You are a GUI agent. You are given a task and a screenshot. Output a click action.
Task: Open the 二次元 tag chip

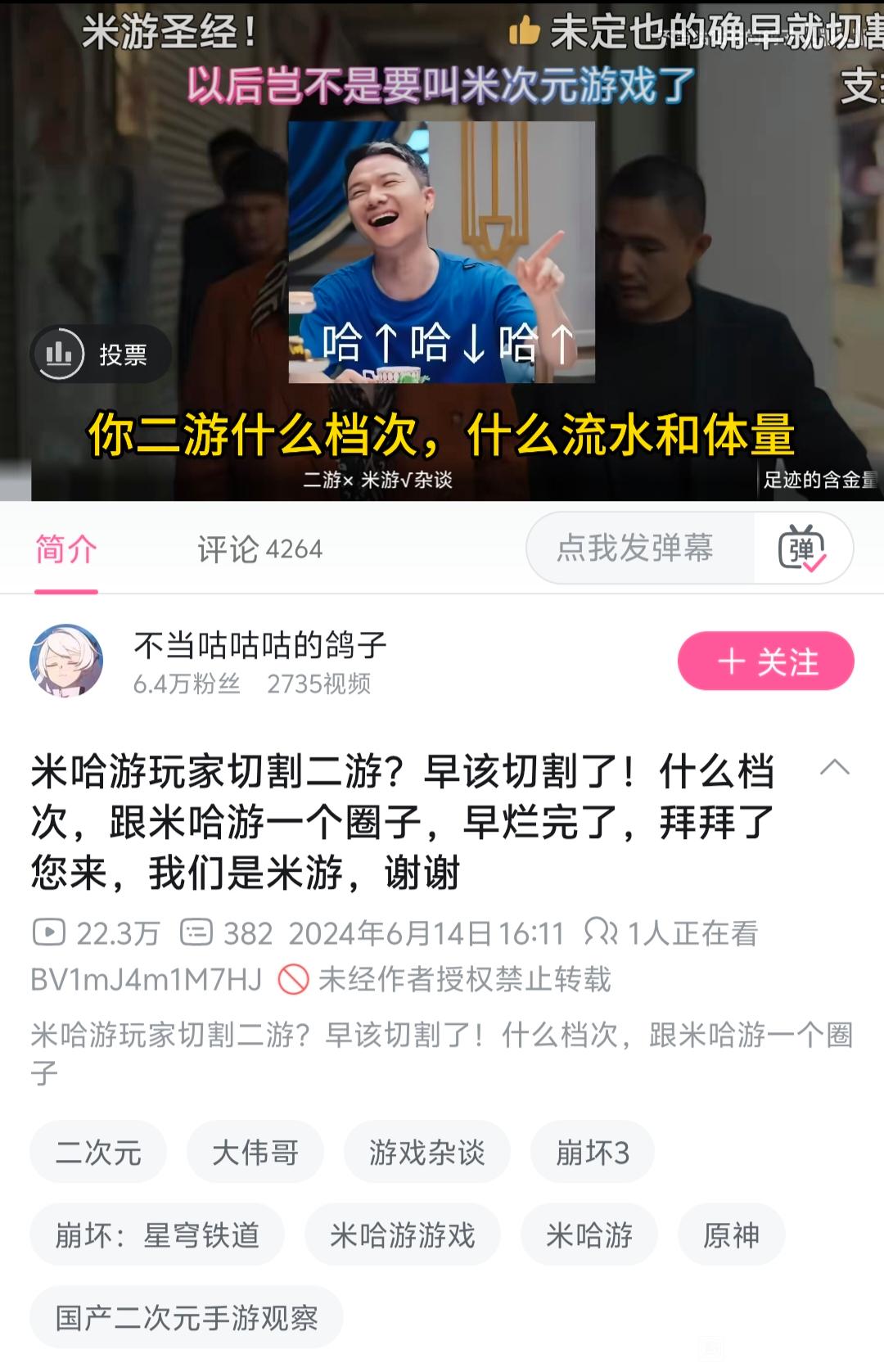(98, 1153)
